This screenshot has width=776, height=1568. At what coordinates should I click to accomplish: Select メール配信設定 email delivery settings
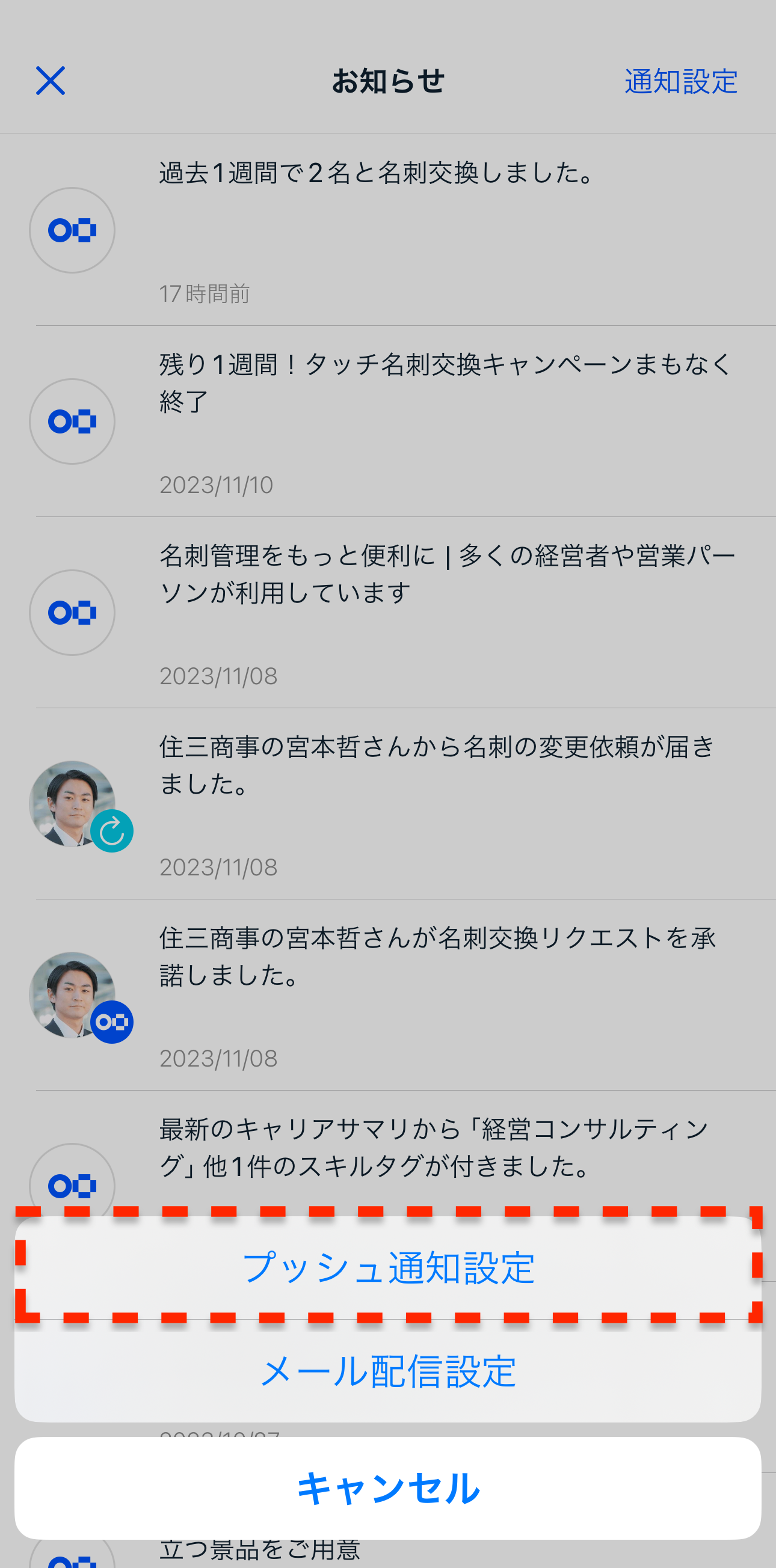388,1371
